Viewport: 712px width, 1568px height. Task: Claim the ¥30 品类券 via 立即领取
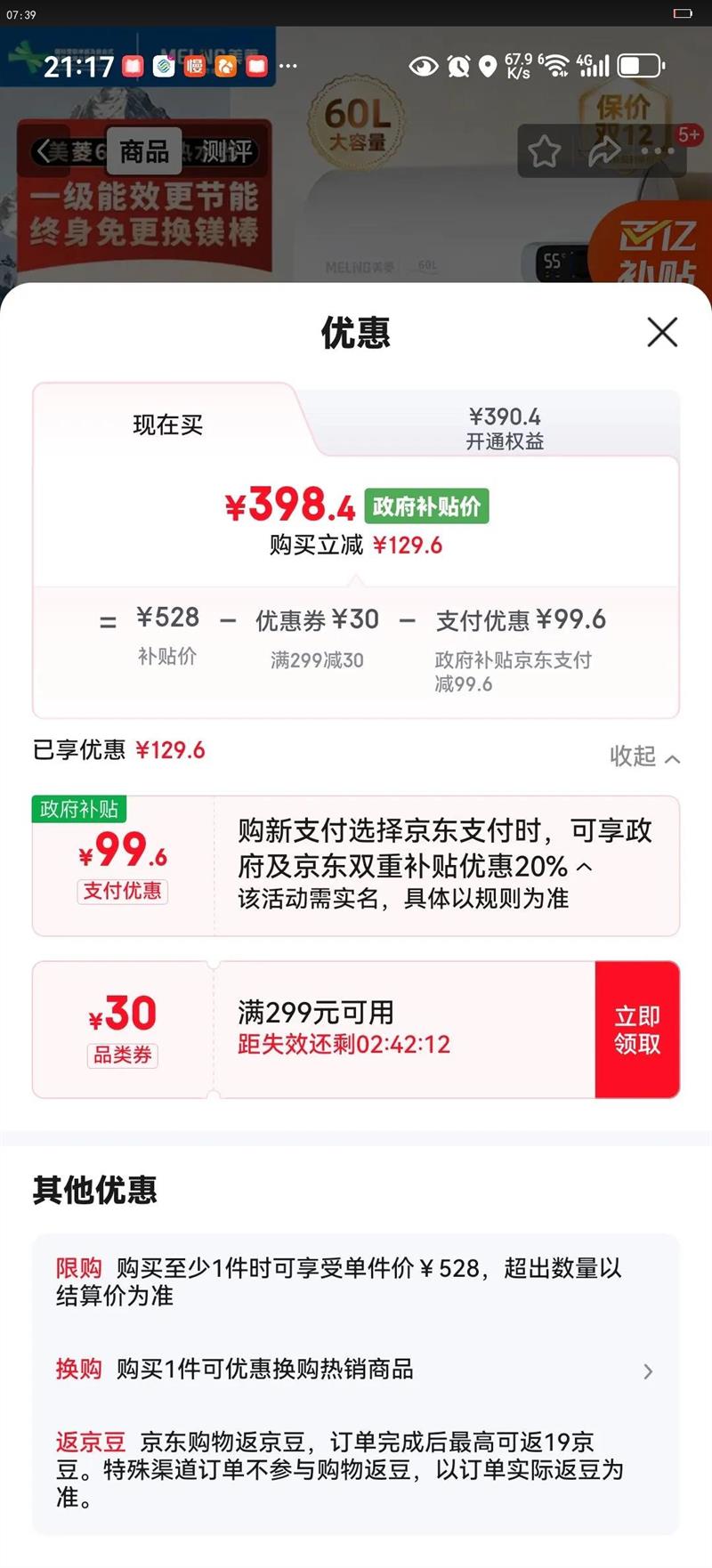(x=637, y=1030)
